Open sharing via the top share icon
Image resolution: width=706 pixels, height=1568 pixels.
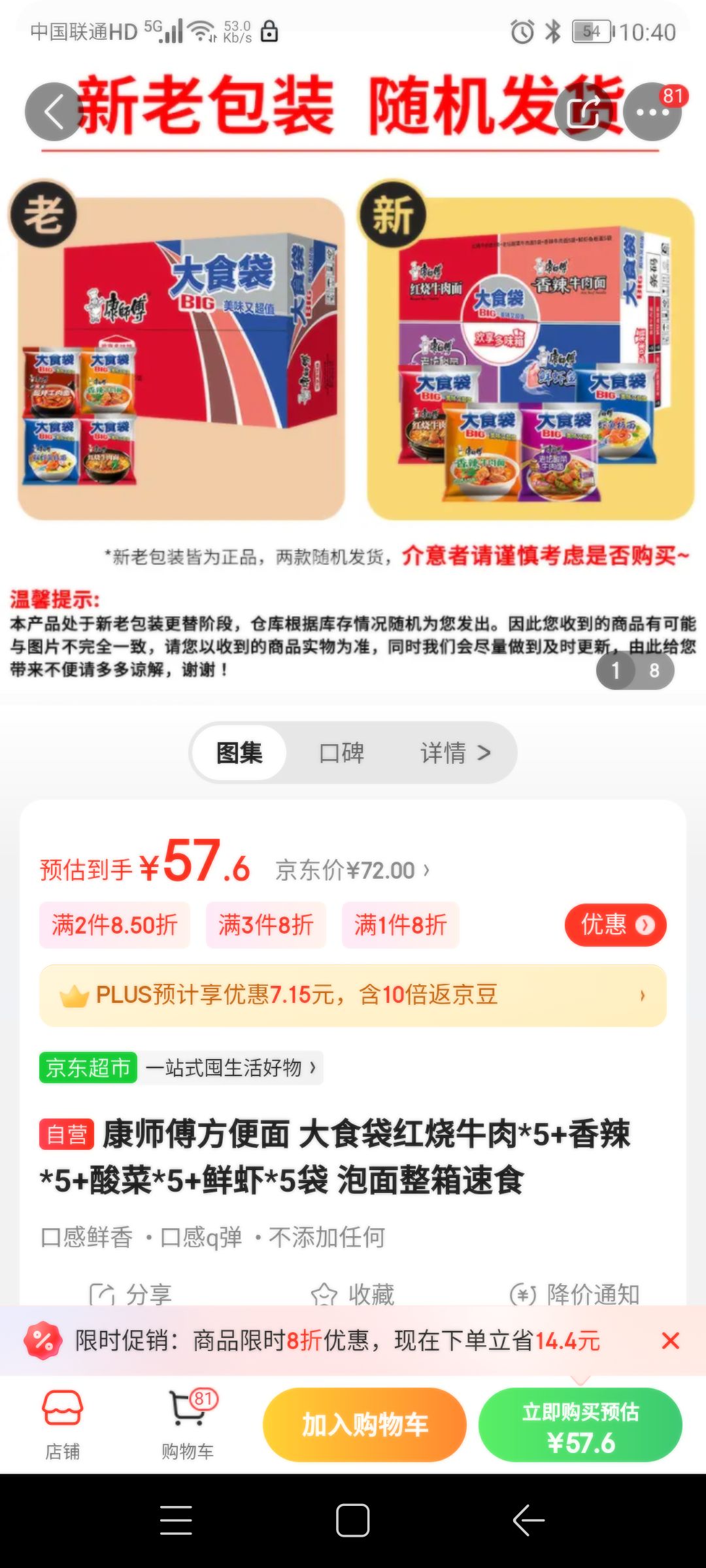(x=584, y=112)
